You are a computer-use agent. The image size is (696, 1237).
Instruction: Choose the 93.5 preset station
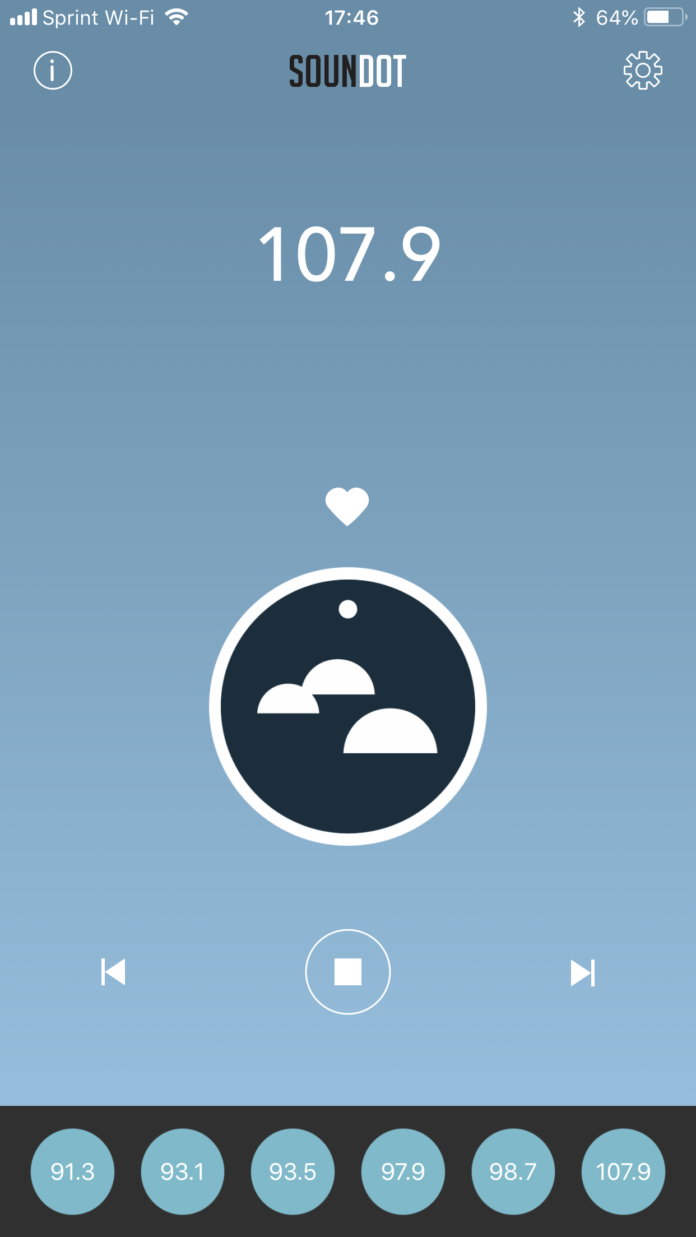pos(293,1171)
